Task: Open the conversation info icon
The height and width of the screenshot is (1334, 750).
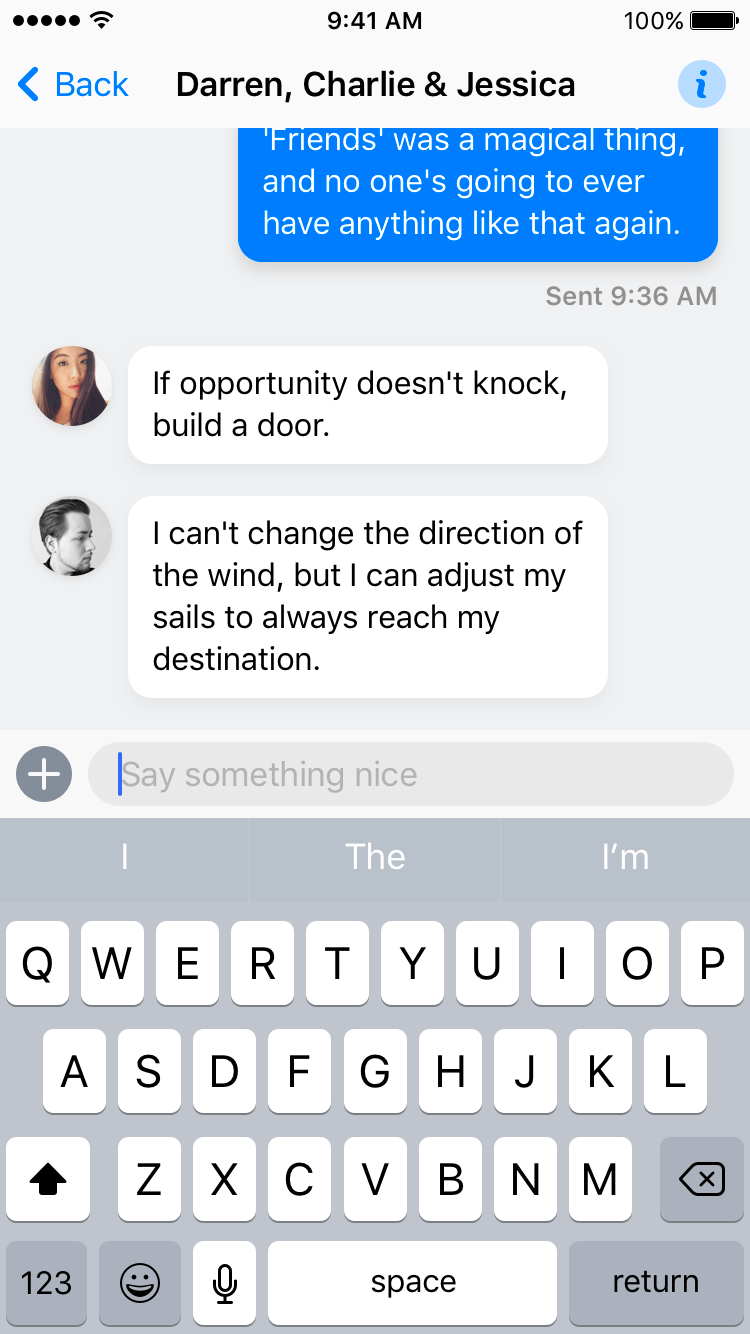Action: pyautogui.click(x=702, y=84)
